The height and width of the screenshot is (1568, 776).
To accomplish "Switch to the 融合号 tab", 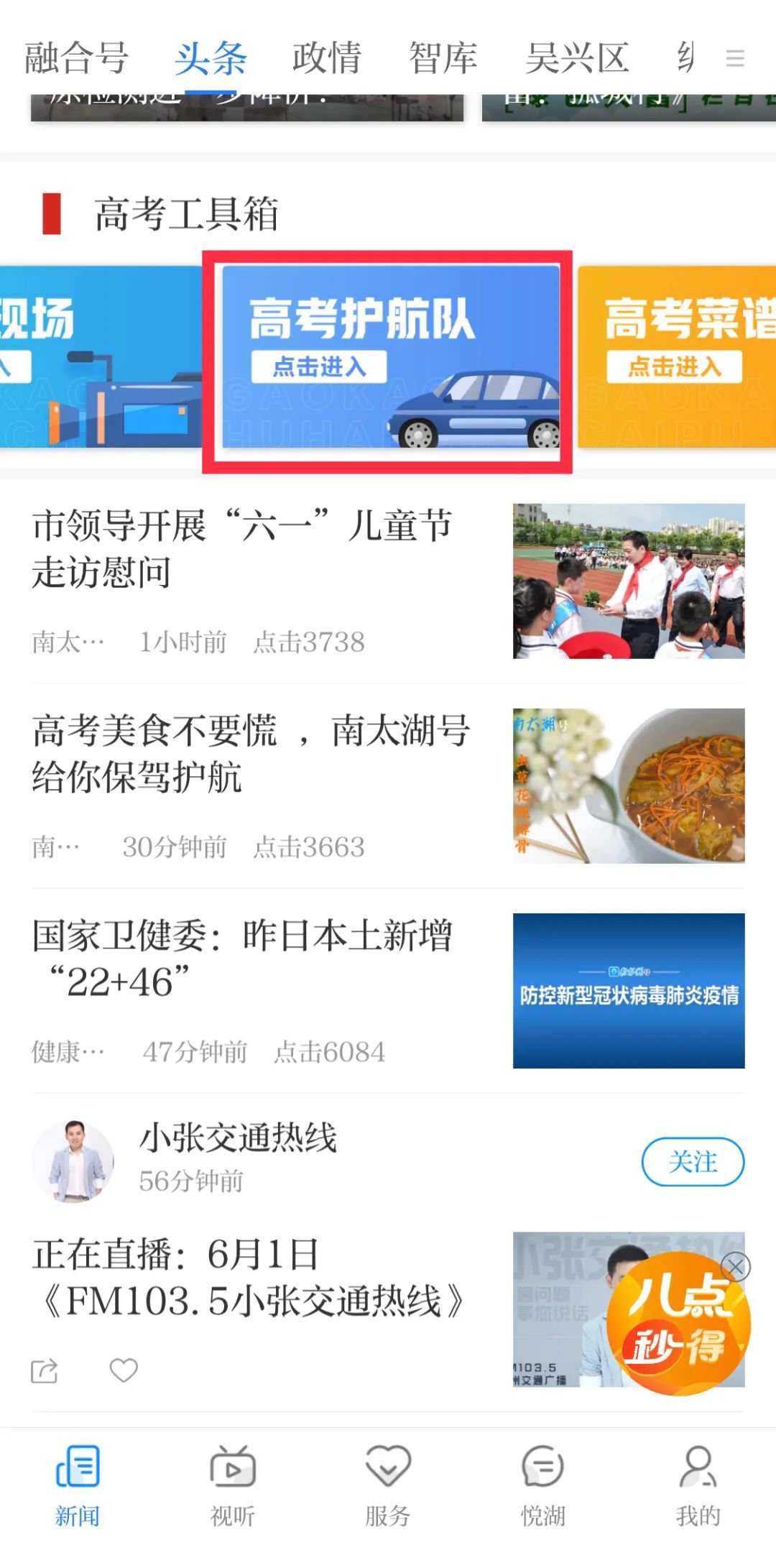I will 76,58.
